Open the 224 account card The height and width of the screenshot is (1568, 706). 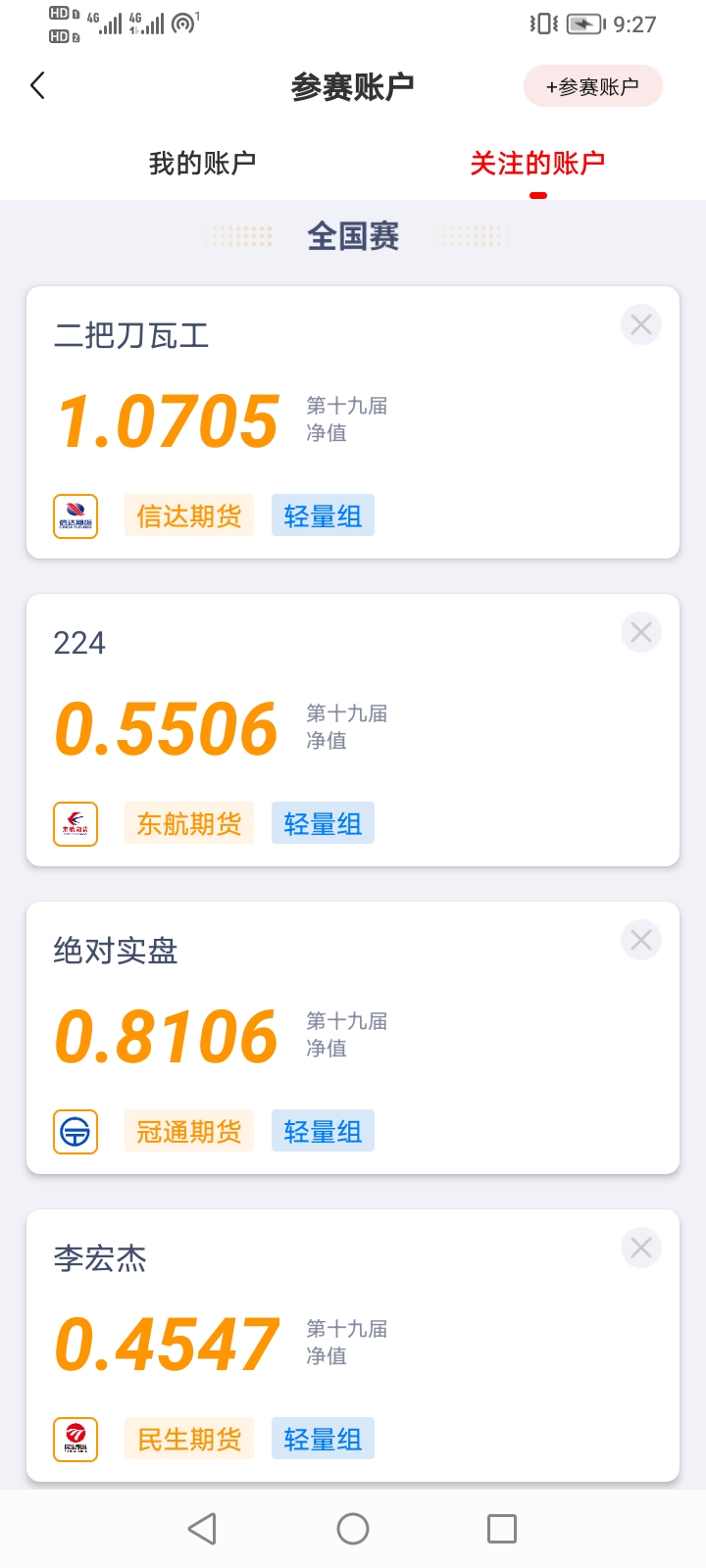(353, 730)
